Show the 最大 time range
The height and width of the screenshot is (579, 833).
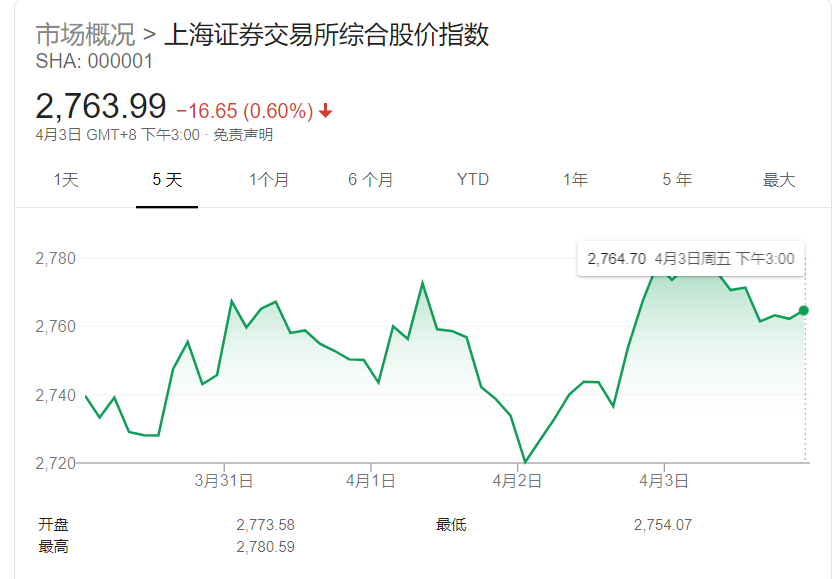(x=779, y=180)
